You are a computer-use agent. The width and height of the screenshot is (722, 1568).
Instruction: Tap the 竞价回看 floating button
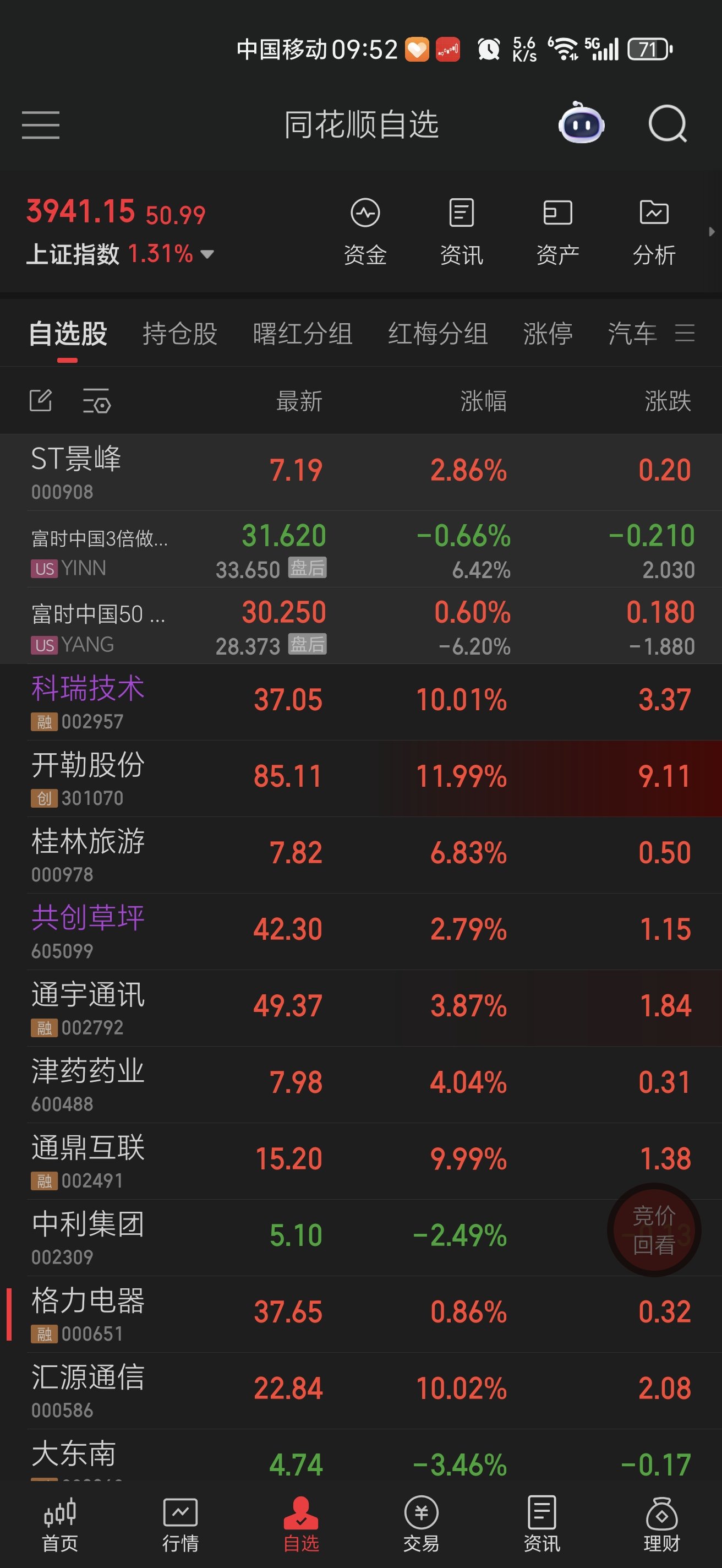654,1229
